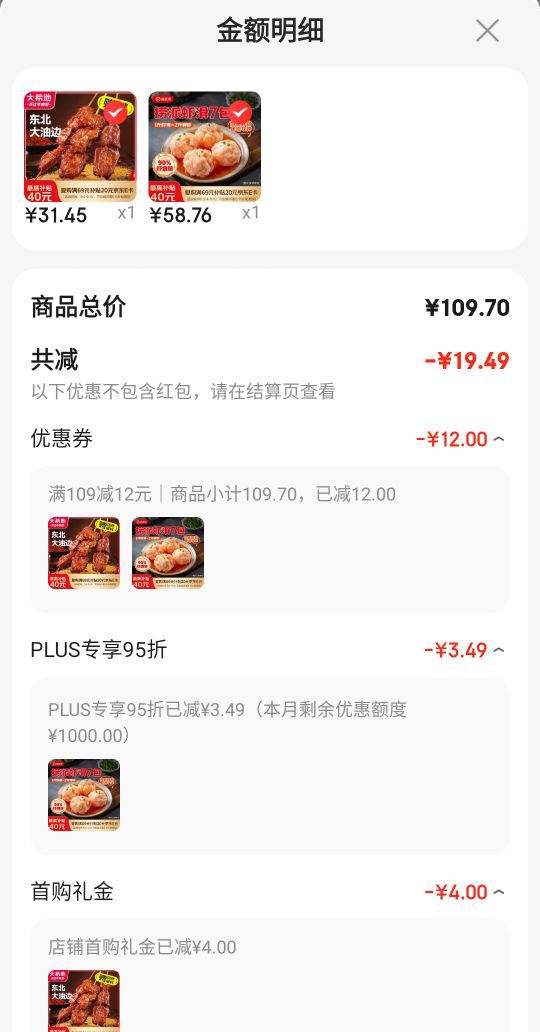Screen dimensions: 540x1032
Task: Collapse the 优惠券 discount details
Action: (x=499, y=439)
